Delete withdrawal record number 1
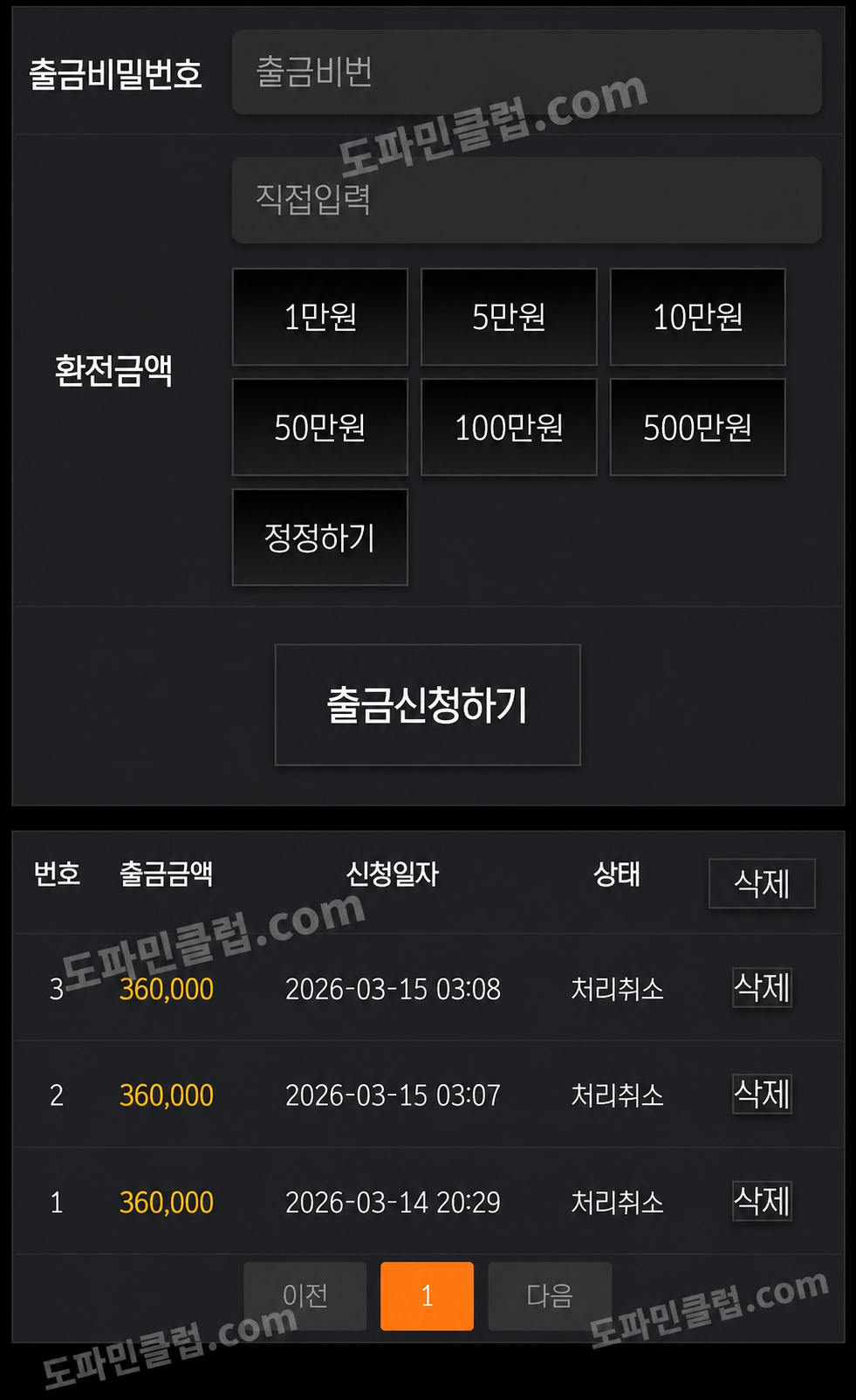Viewport: 856px width, 1400px height. (x=762, y=1201)
